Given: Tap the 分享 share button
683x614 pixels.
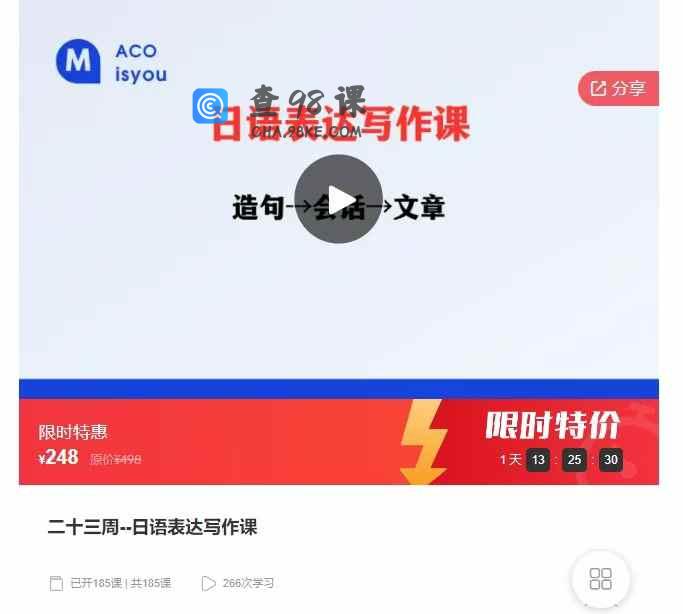Looking at the screenshot, I should 618,89.
